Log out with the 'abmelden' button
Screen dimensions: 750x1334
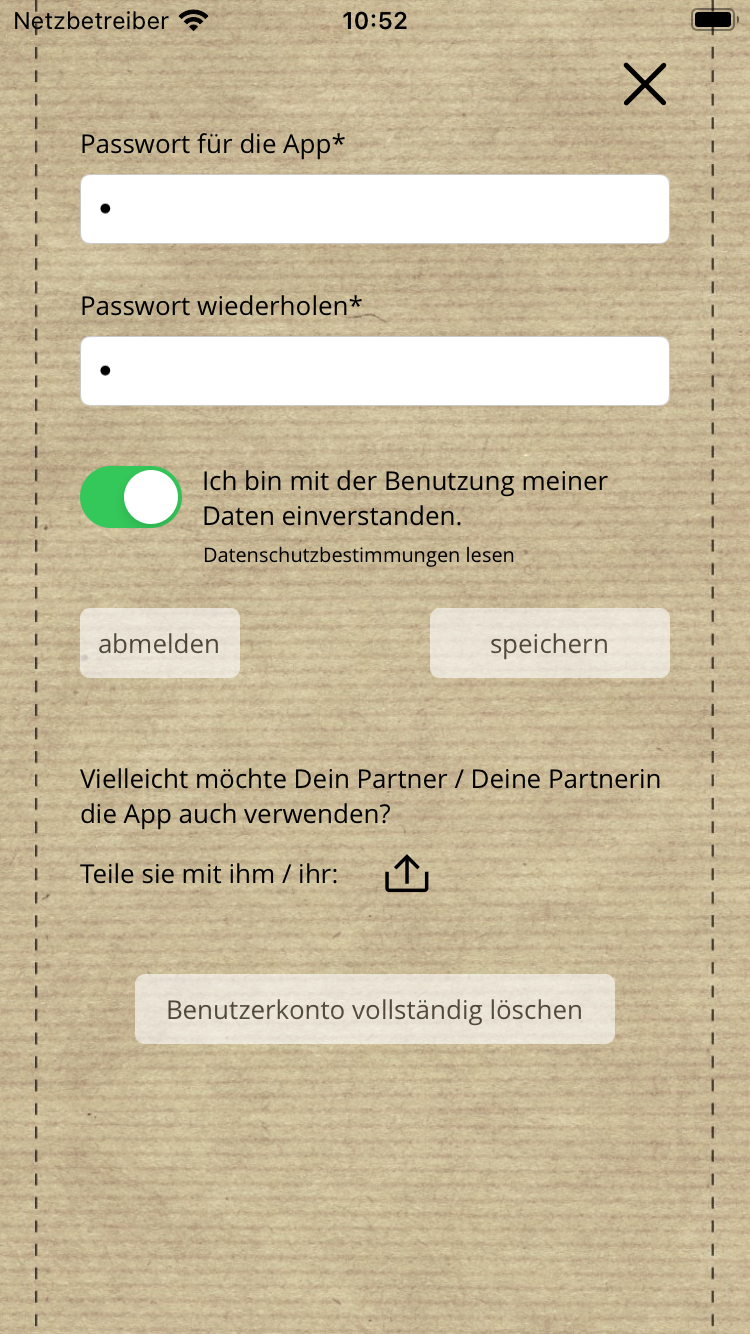click(159, 643)
